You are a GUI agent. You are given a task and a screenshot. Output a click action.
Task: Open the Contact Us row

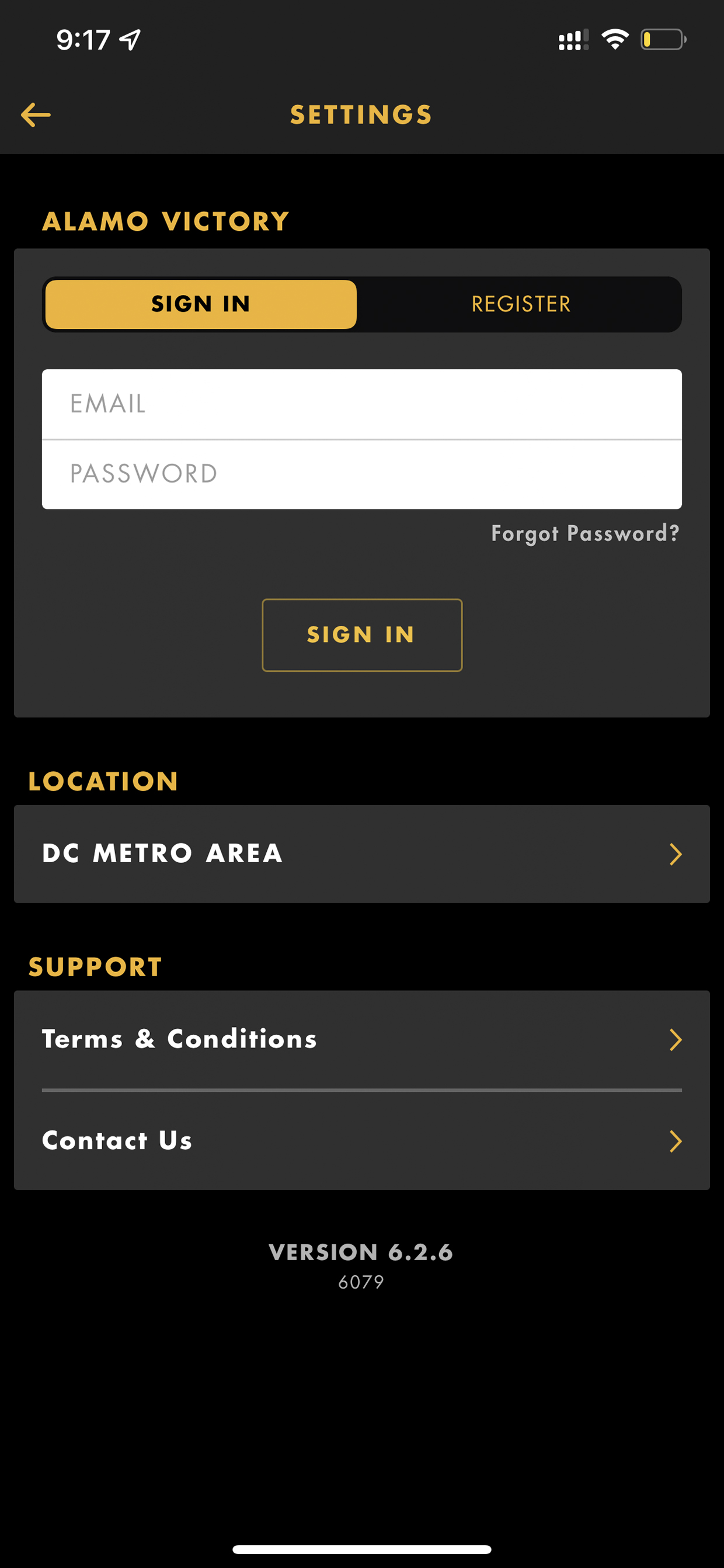(361, 1140)
